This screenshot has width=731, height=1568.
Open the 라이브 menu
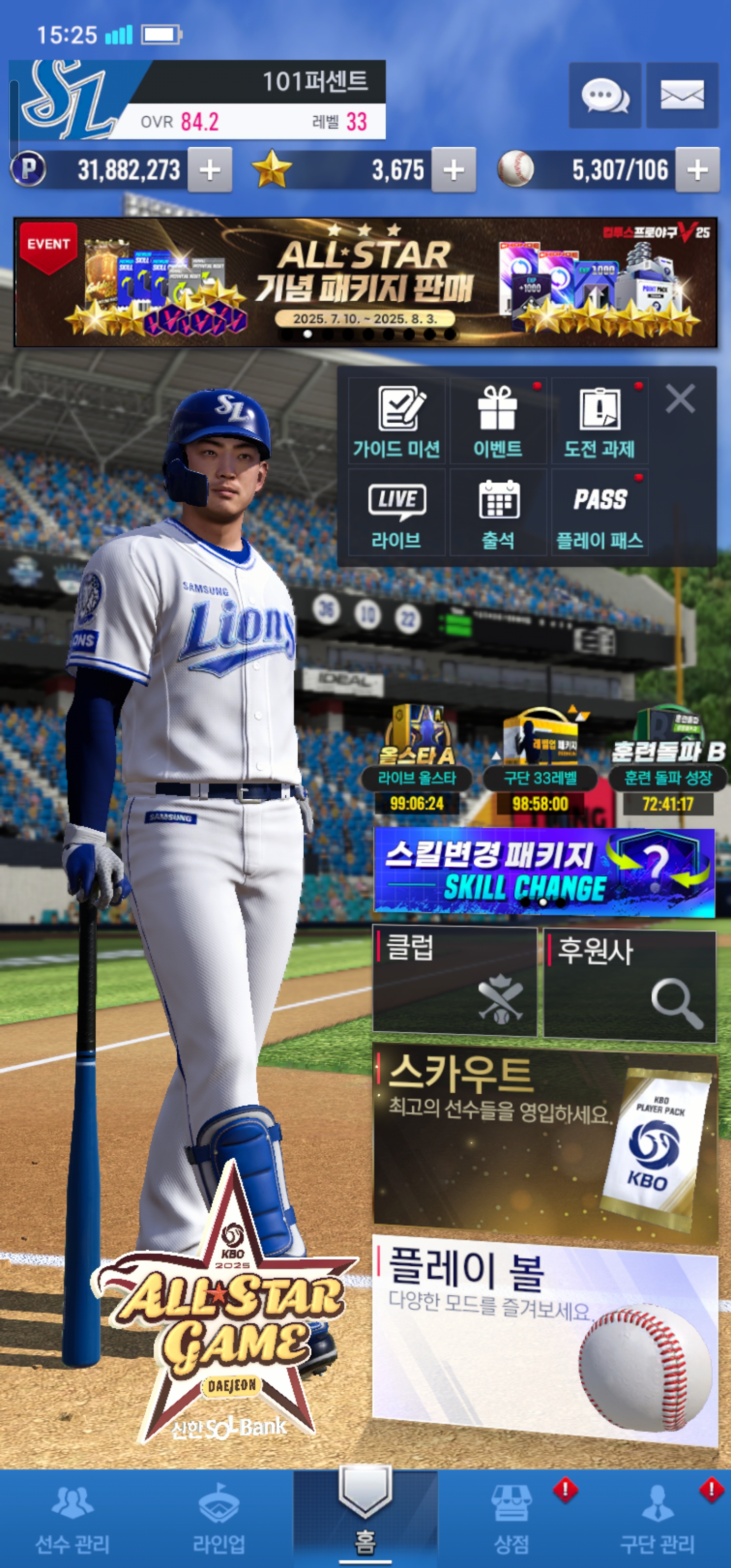[397, 512]
